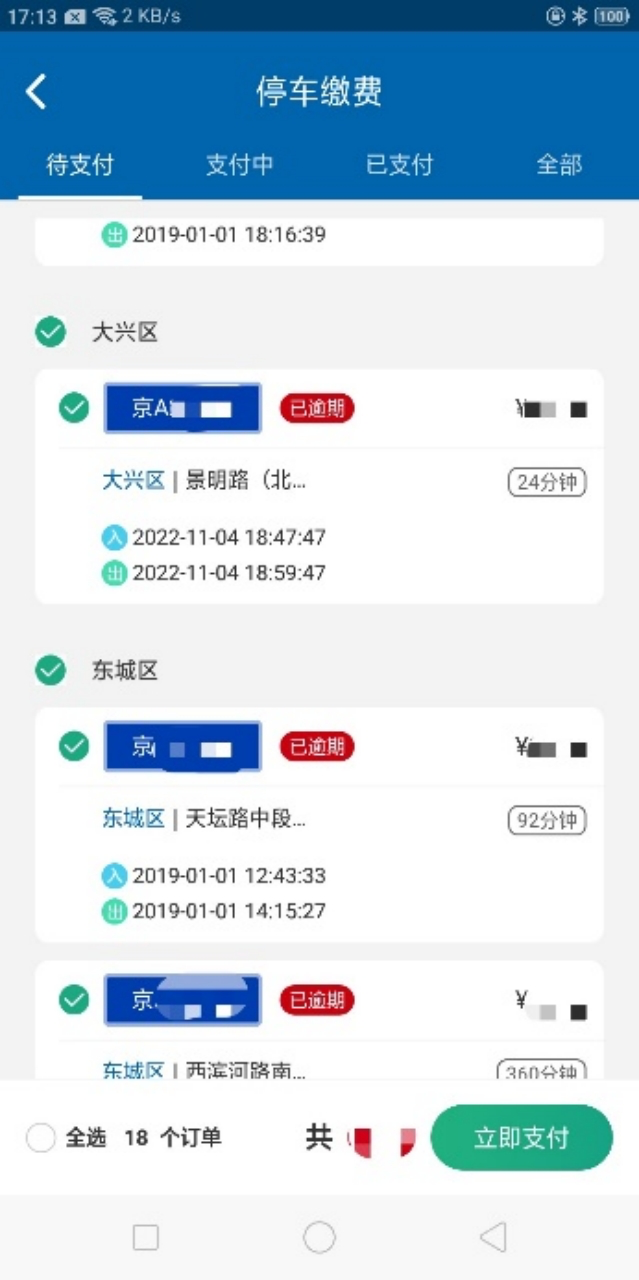Viewport: 639px width, 1280px height.
Task: Uncheck the 大兴区 group checkbox
Action: tap(50, 332)
